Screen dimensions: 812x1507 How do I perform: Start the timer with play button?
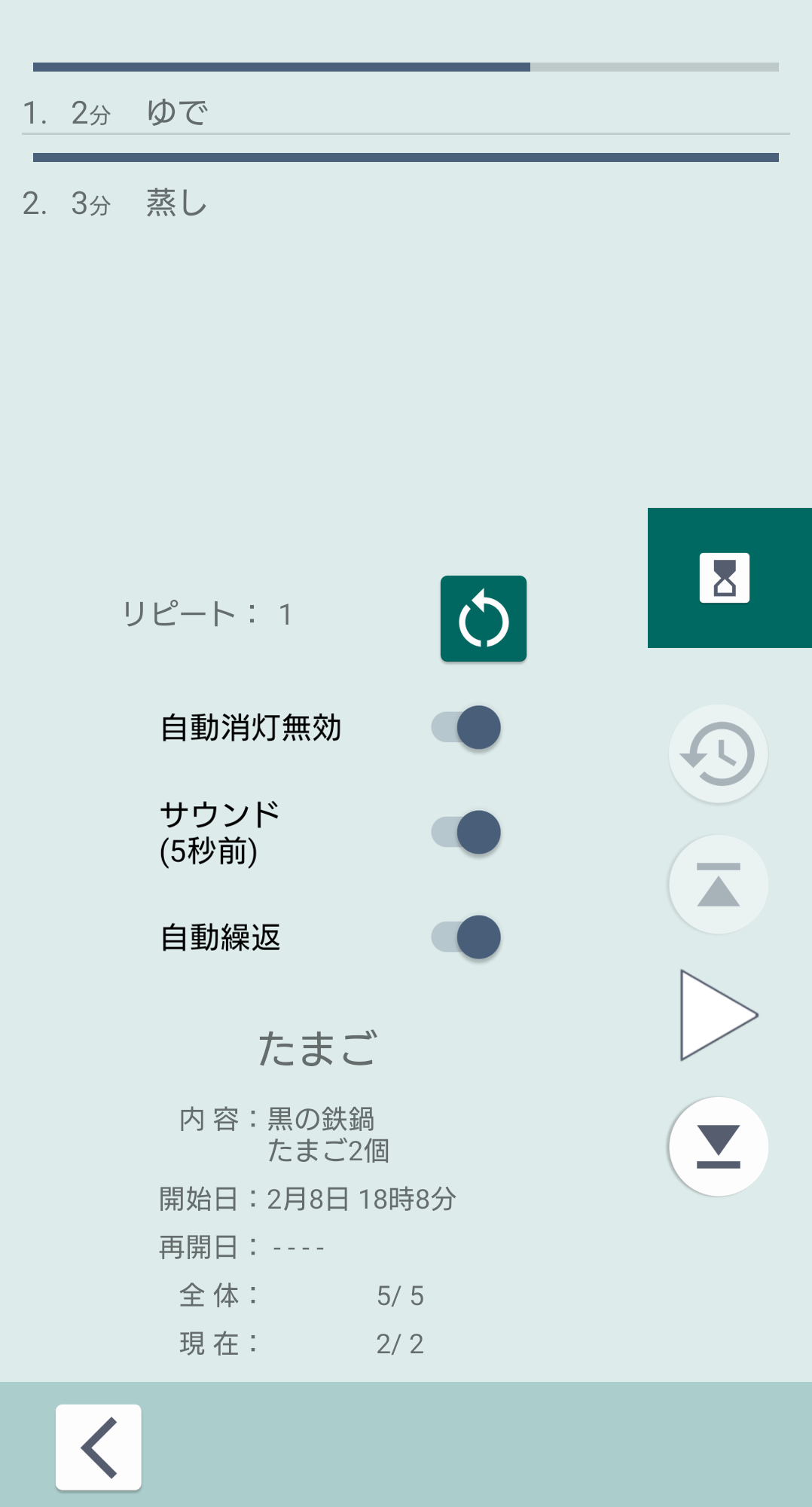(716, 1015)
